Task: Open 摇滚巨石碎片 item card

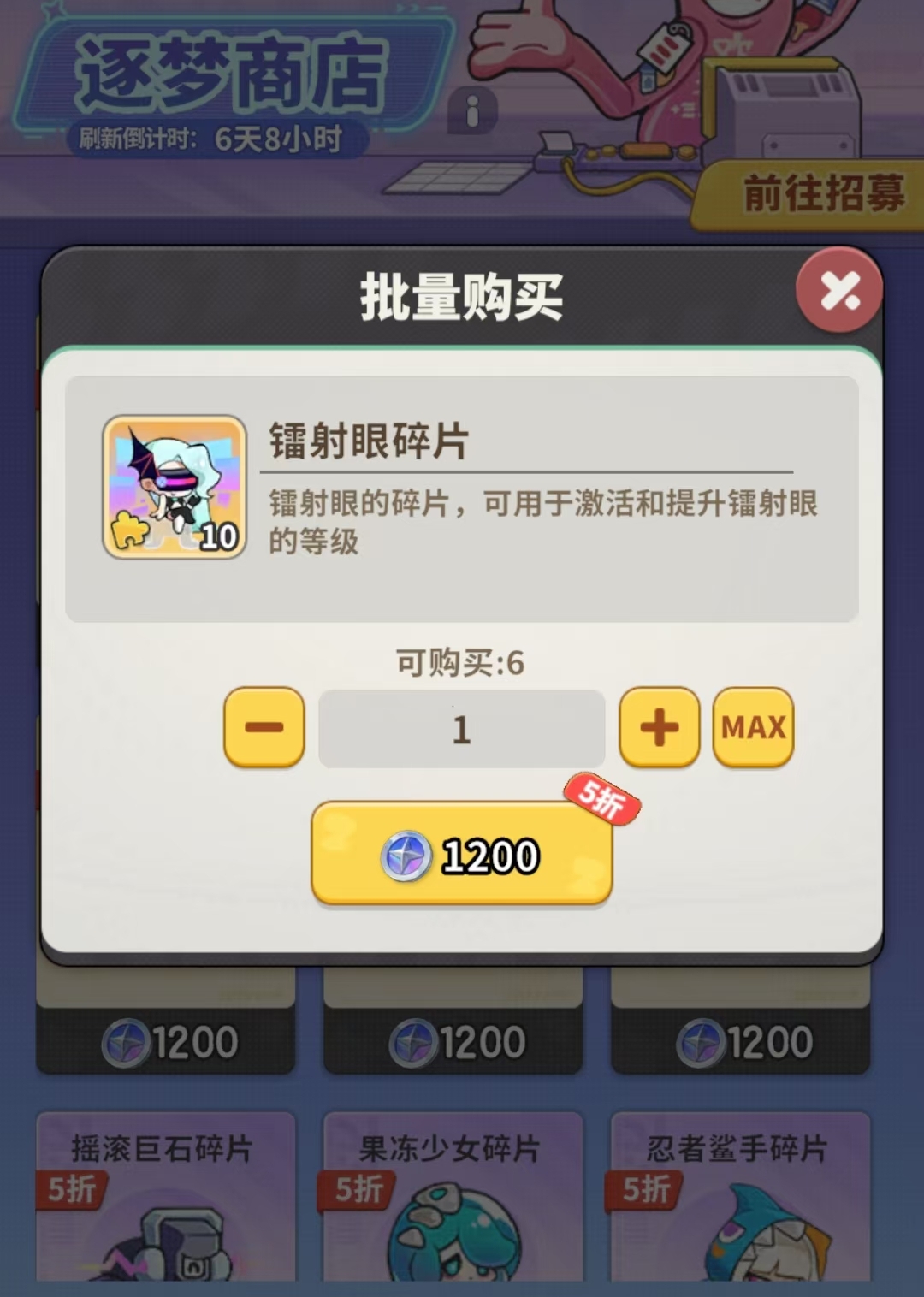Action: 165,1198
